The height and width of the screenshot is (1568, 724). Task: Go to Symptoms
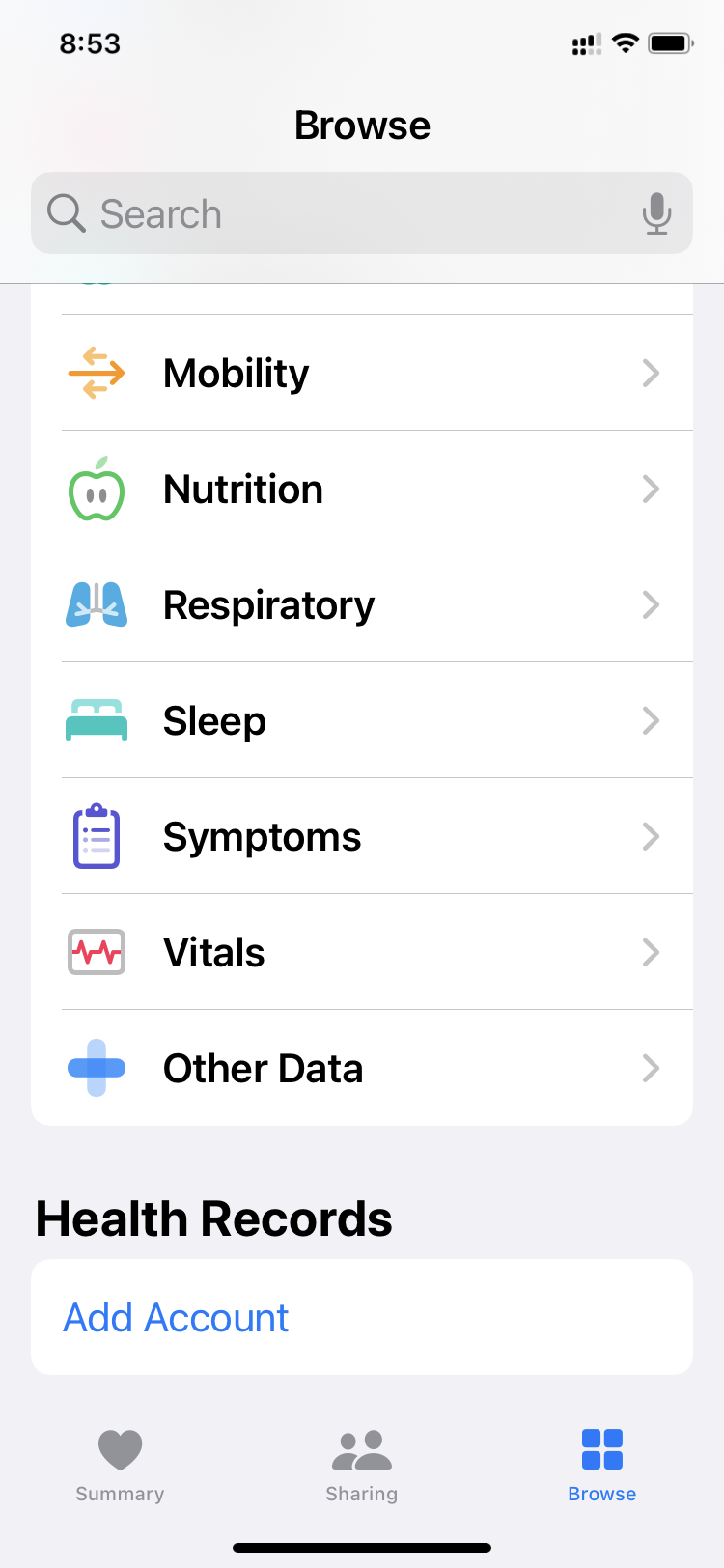coord(362,836)
